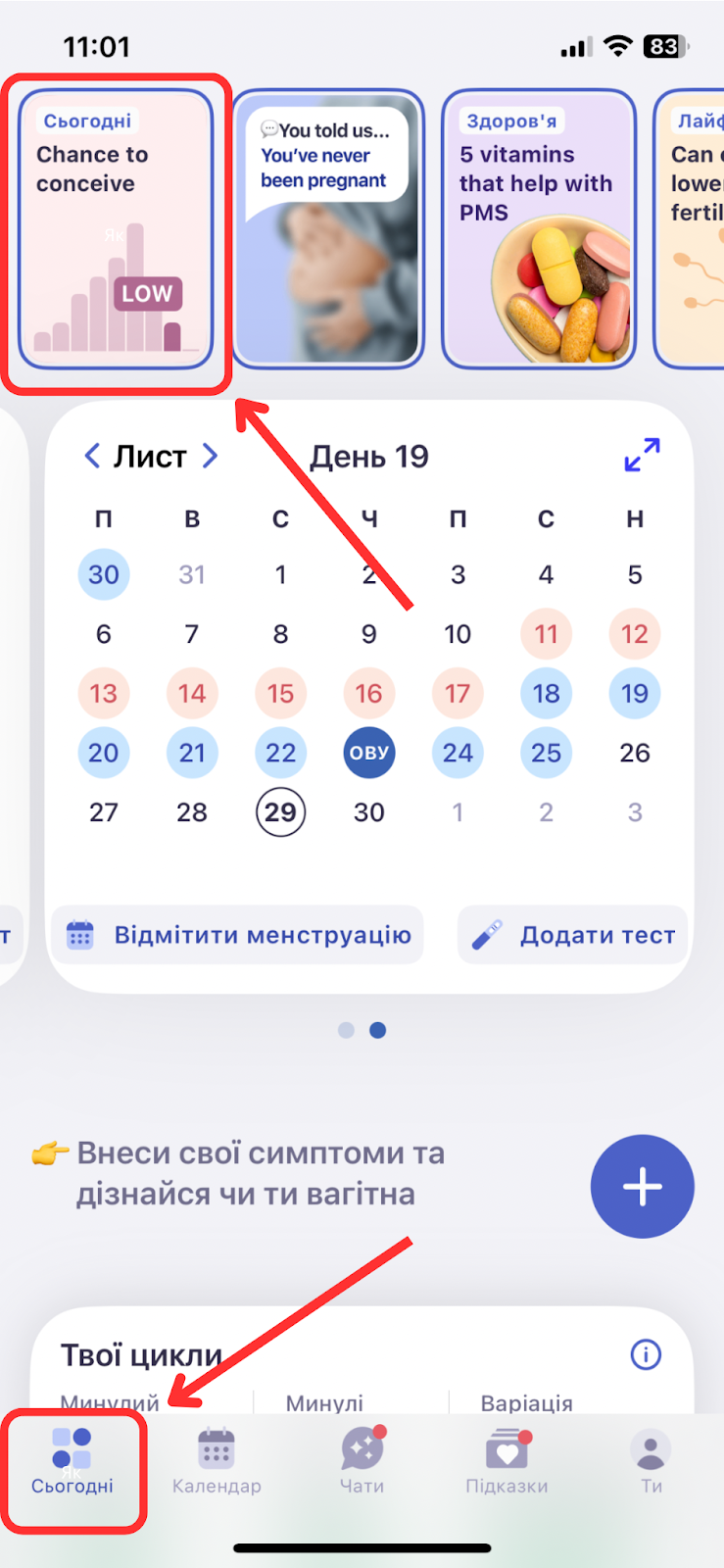Go to the next month arrow
This screenshot has height=1568, width=724.
click(x=210, y=456)
